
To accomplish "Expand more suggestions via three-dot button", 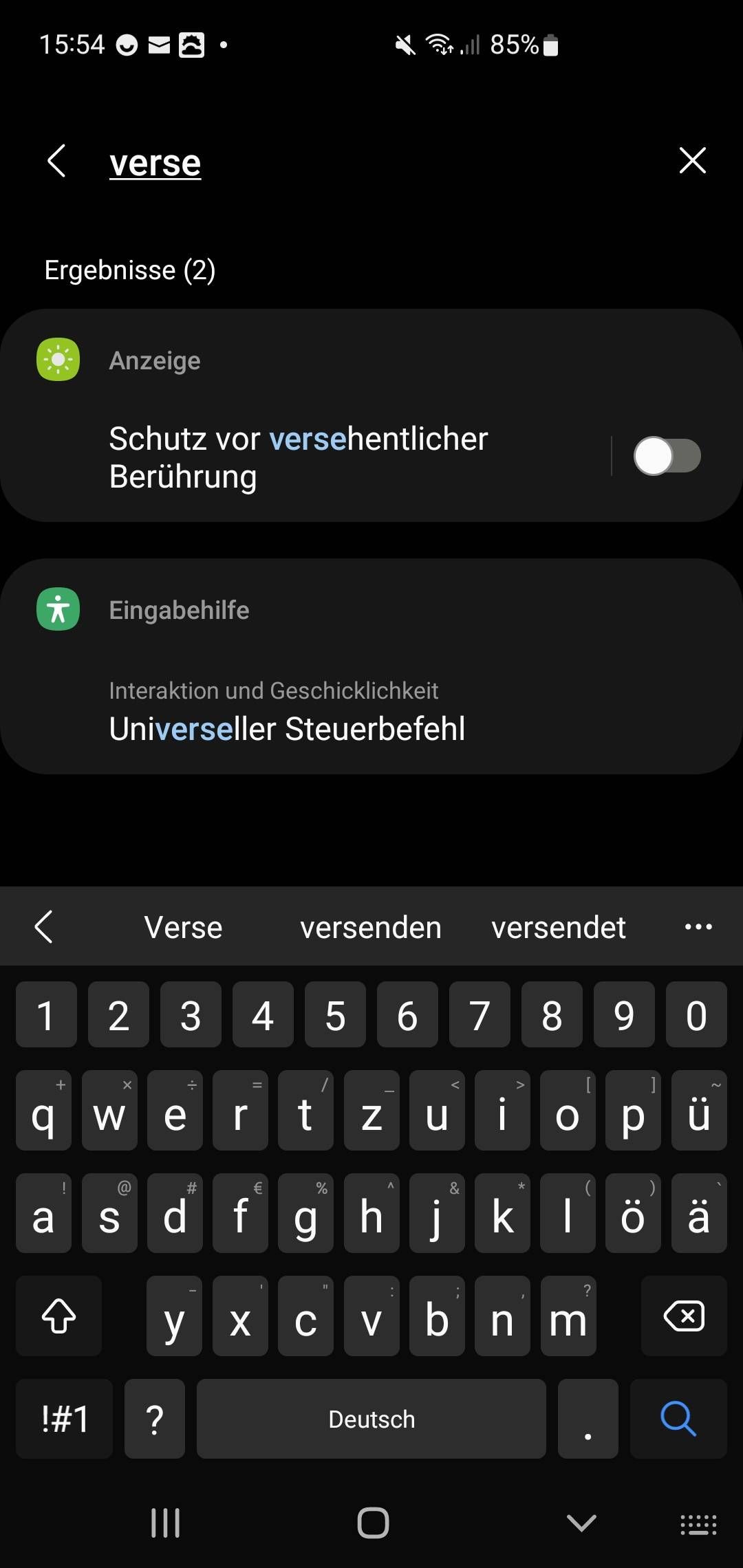I will coord(698,926).
